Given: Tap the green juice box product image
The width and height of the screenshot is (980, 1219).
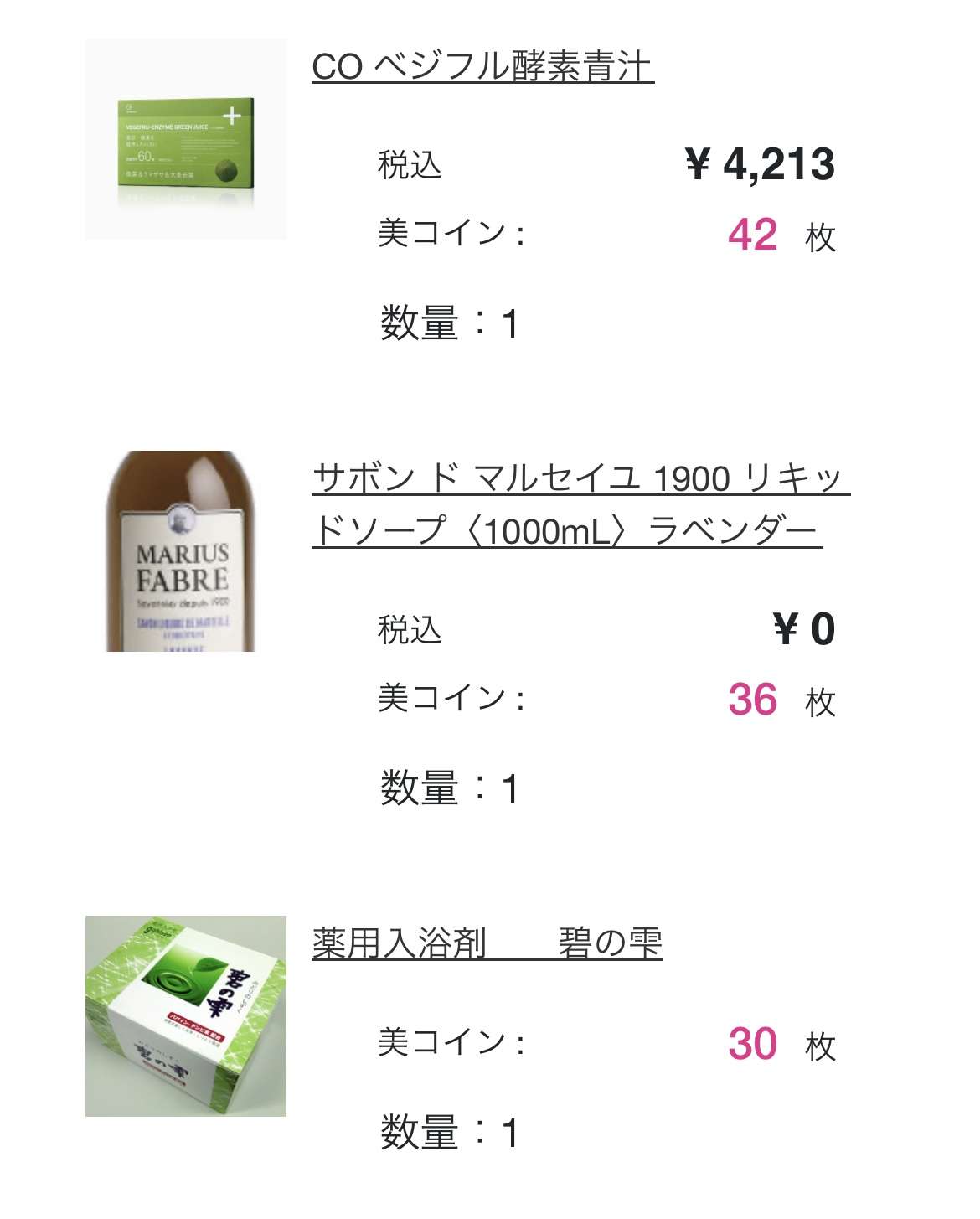Looking at the screenshot, I should click(186, 139).
